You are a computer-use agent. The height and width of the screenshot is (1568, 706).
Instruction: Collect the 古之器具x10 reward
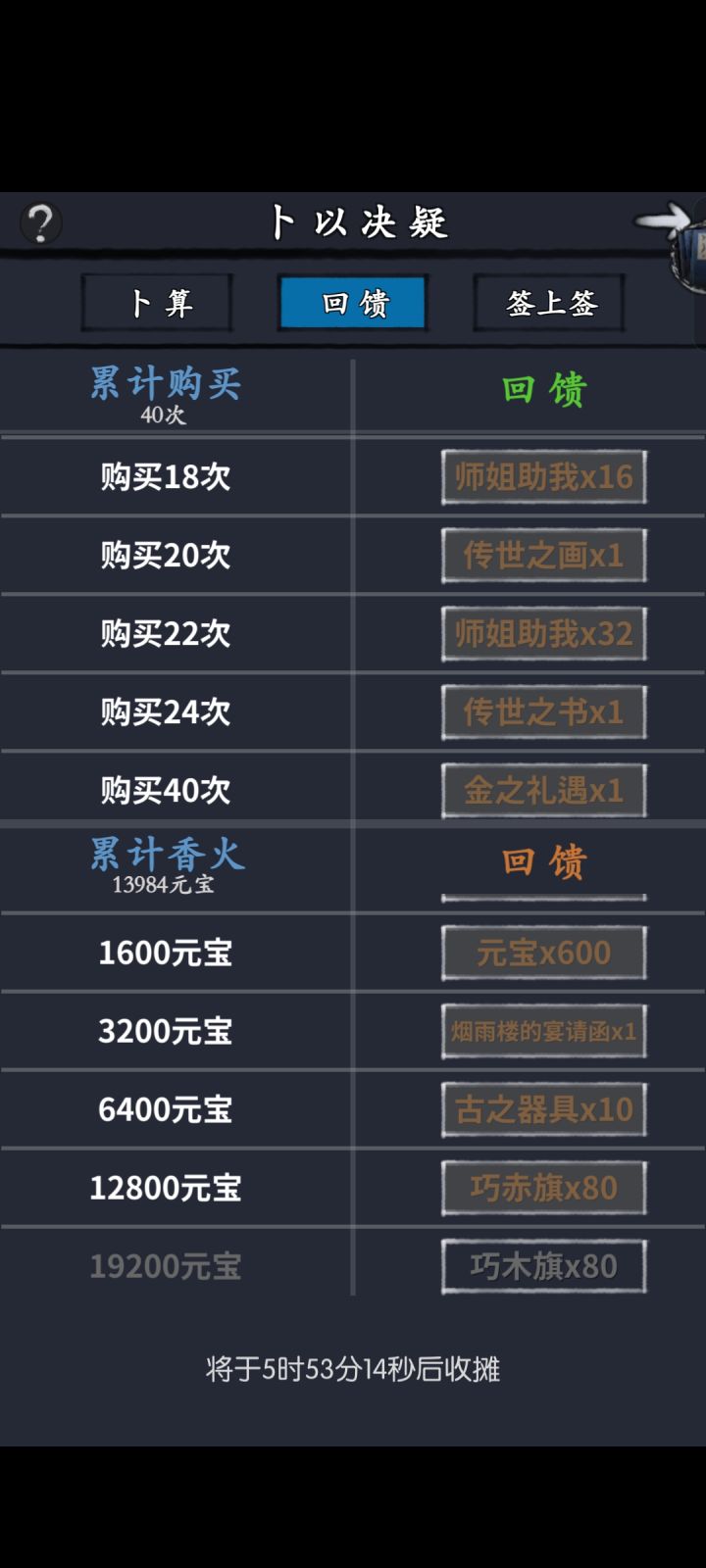pos(543,1109)
